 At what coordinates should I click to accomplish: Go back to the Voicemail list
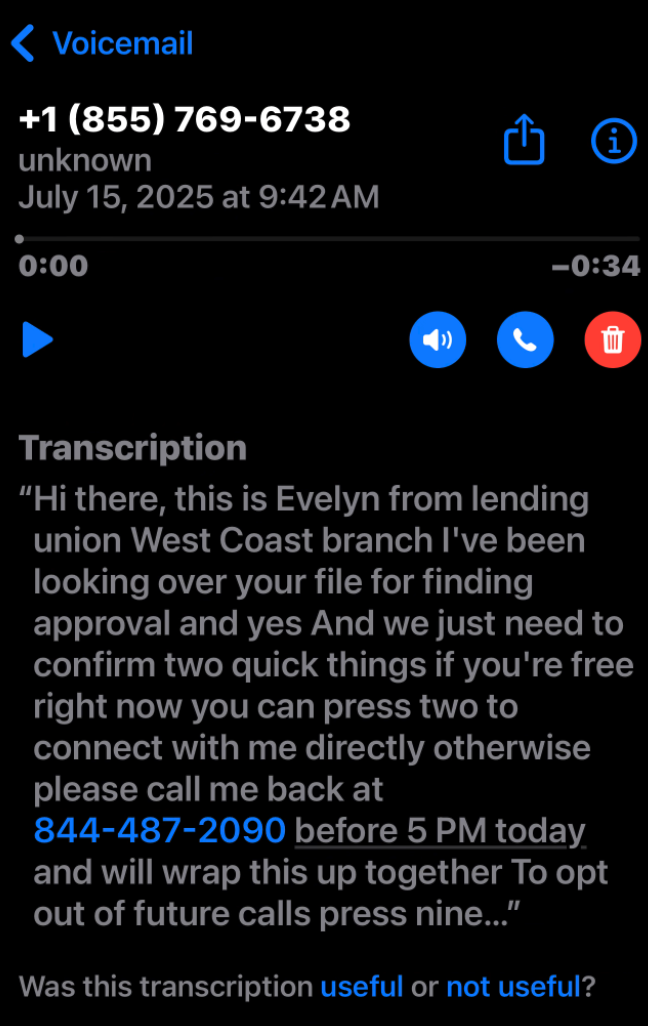[x=100, y=43]
